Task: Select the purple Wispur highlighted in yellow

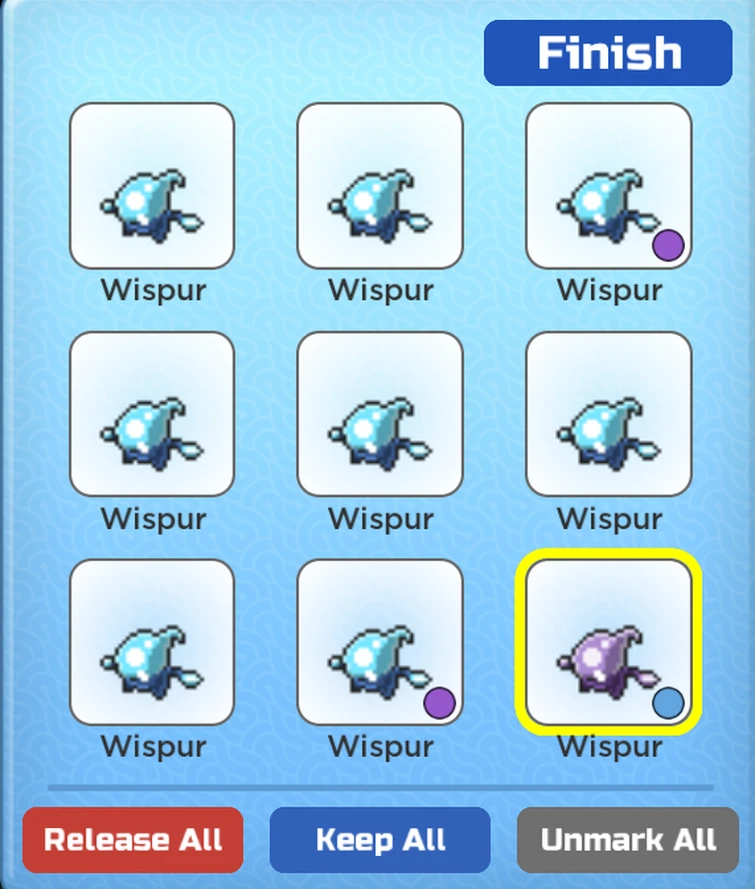Action: click(x=608, y=643)
